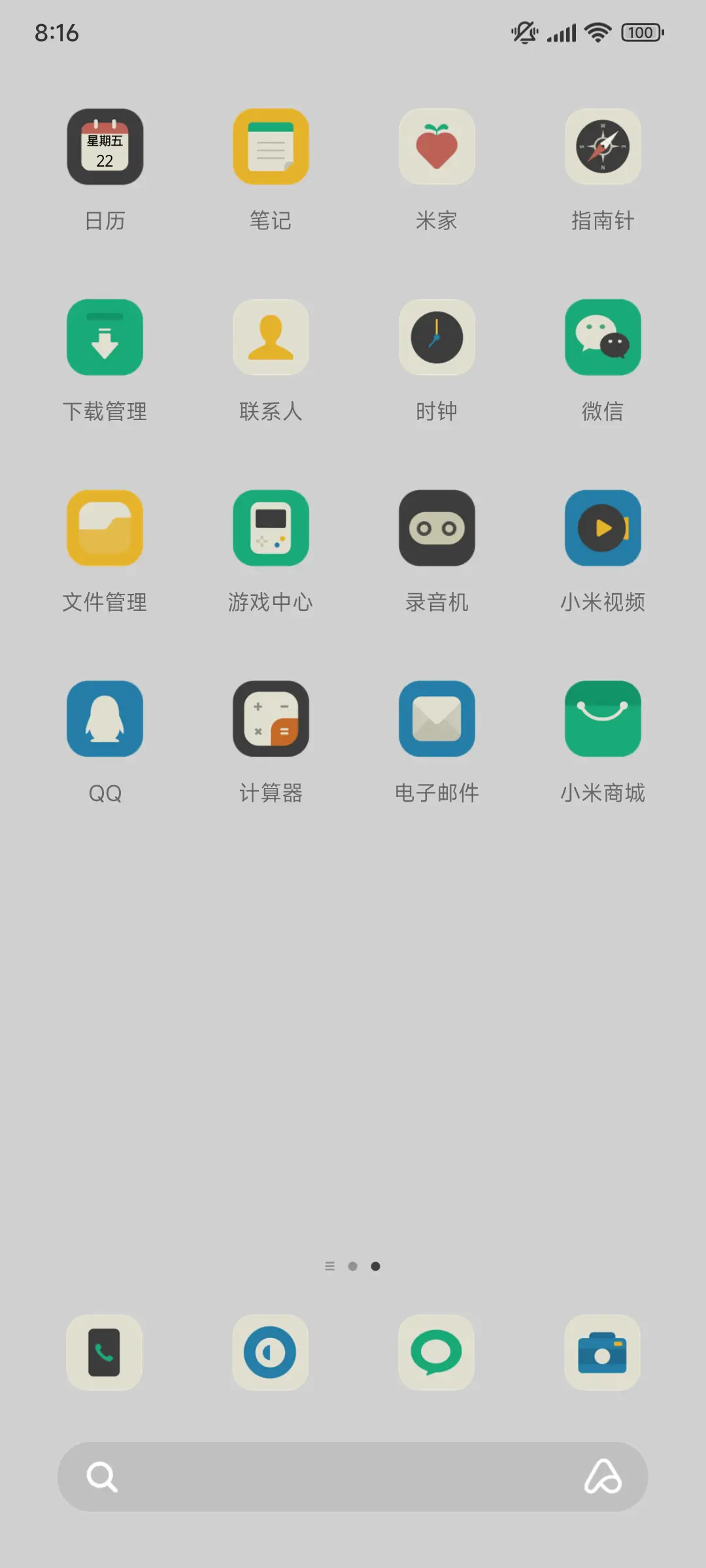Start the 指南针 (Compass) app
Viewport: 706px width, 1568px height.
tap(603, 147)
